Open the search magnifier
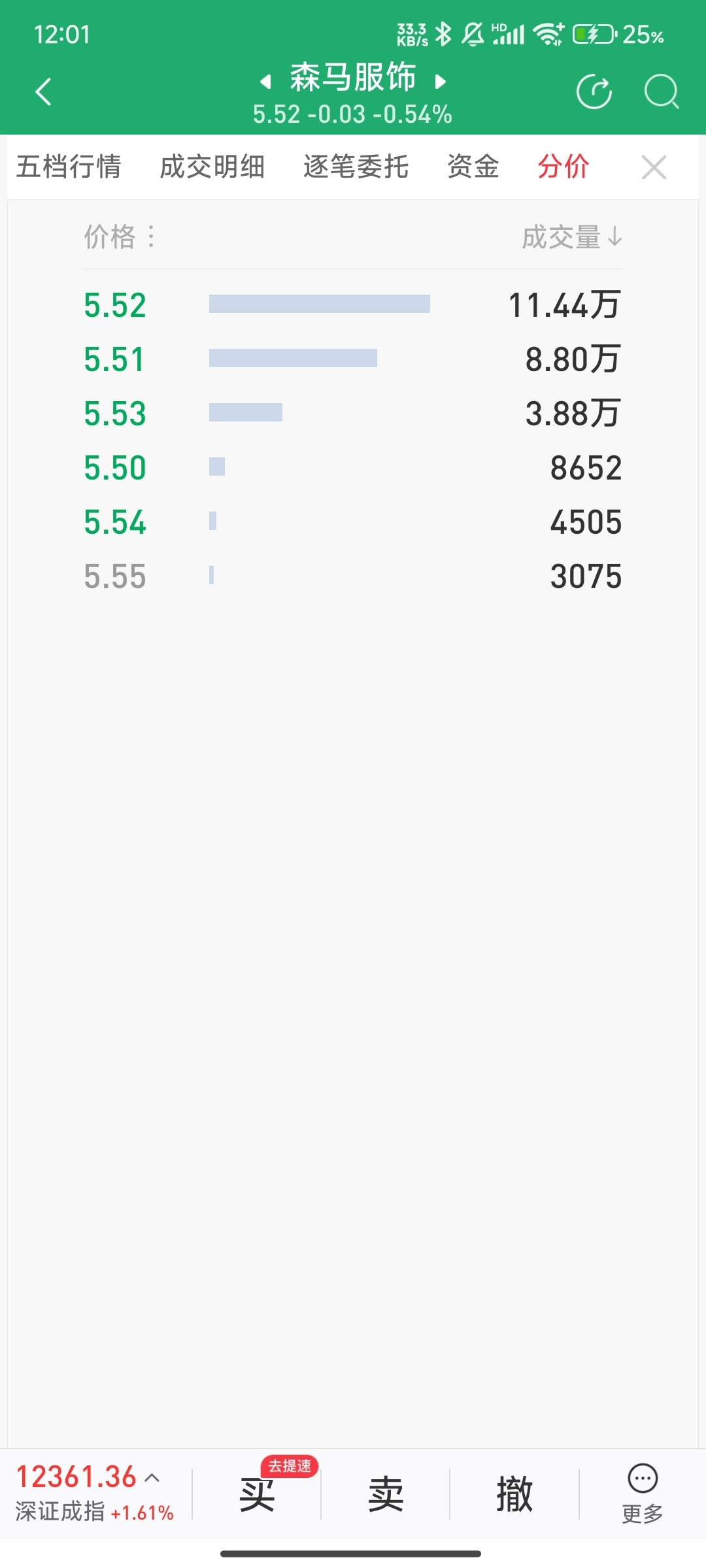Screen dimensions: 706x1568 click(x=662, y=91)
